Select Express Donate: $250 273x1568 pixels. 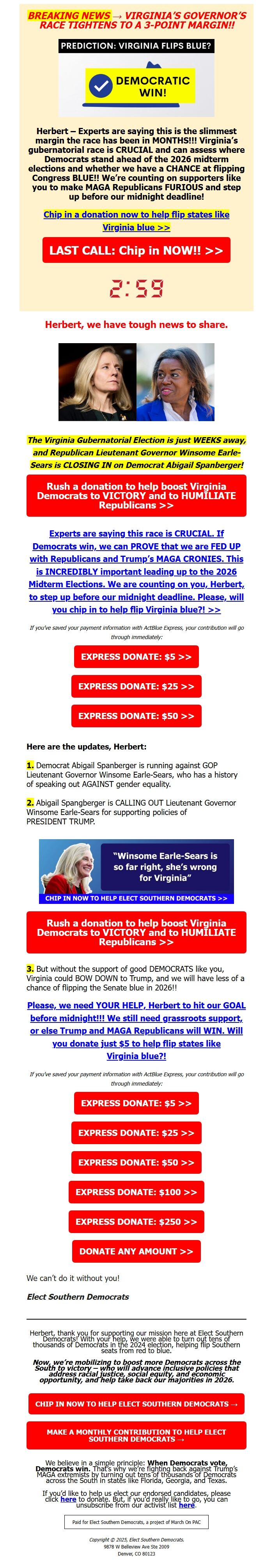coord(136,1222)
